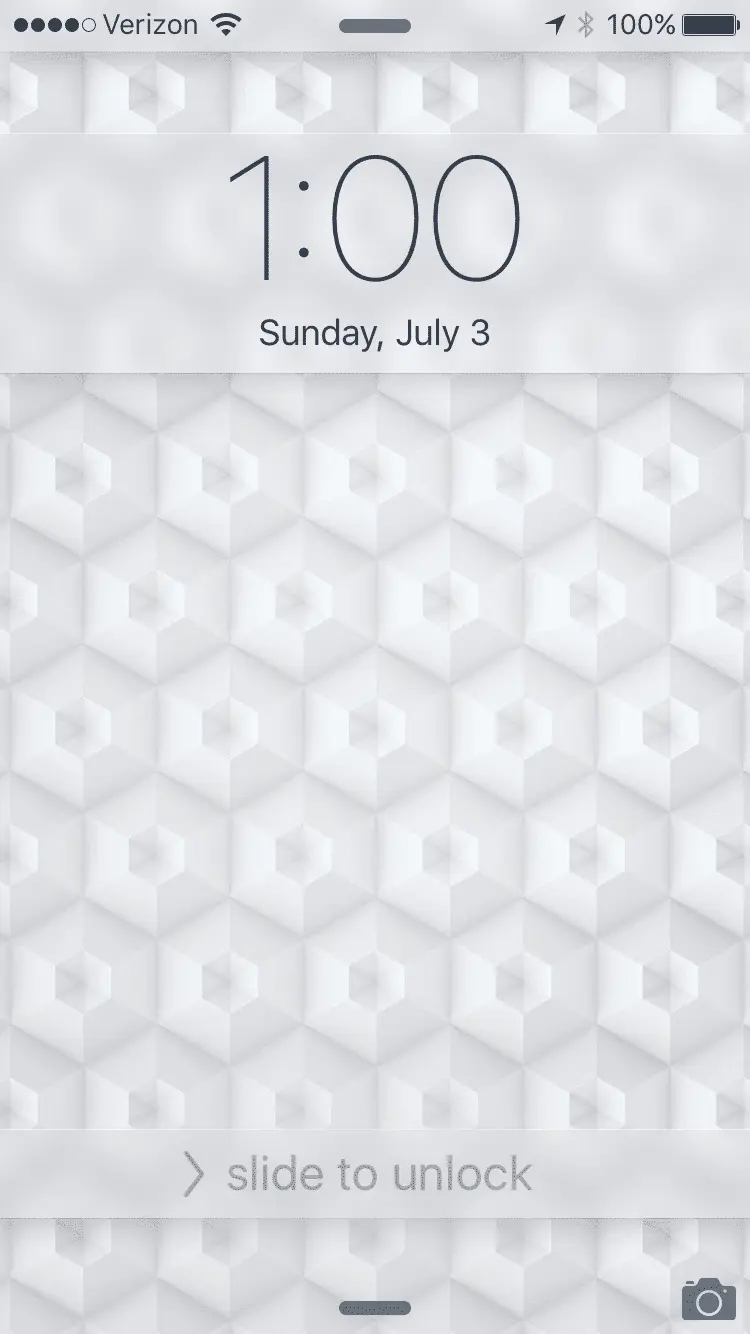This screenshot has width=750, height=1334.
Task: Tap the slide to unlock bar
Action: (x=375, y=1174)
